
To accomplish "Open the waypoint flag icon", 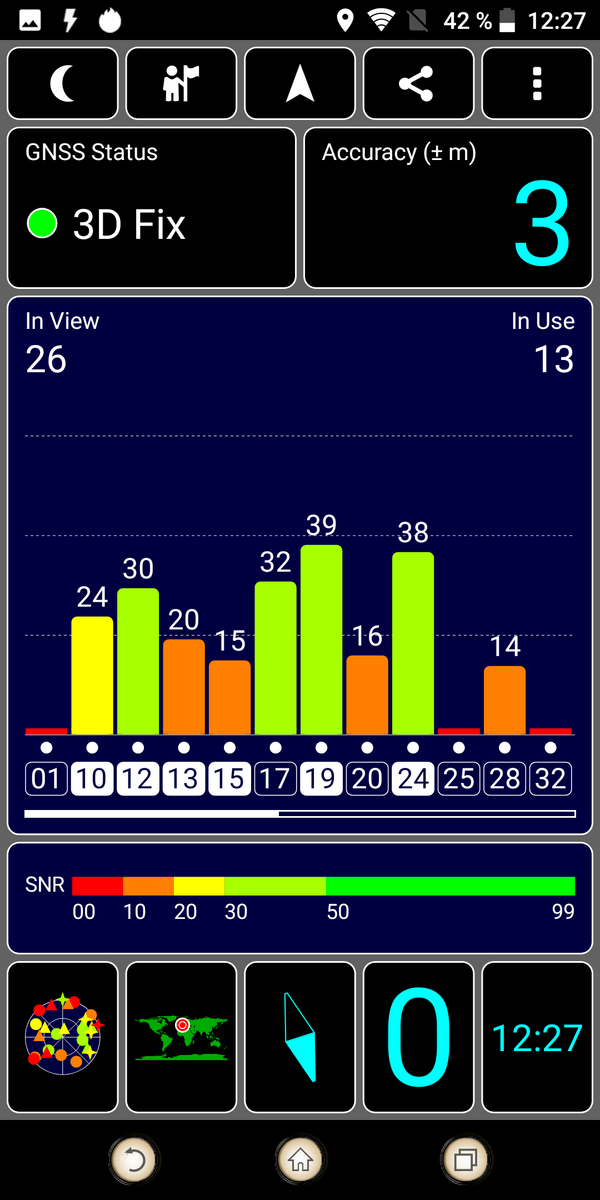I will pos(181,84).
